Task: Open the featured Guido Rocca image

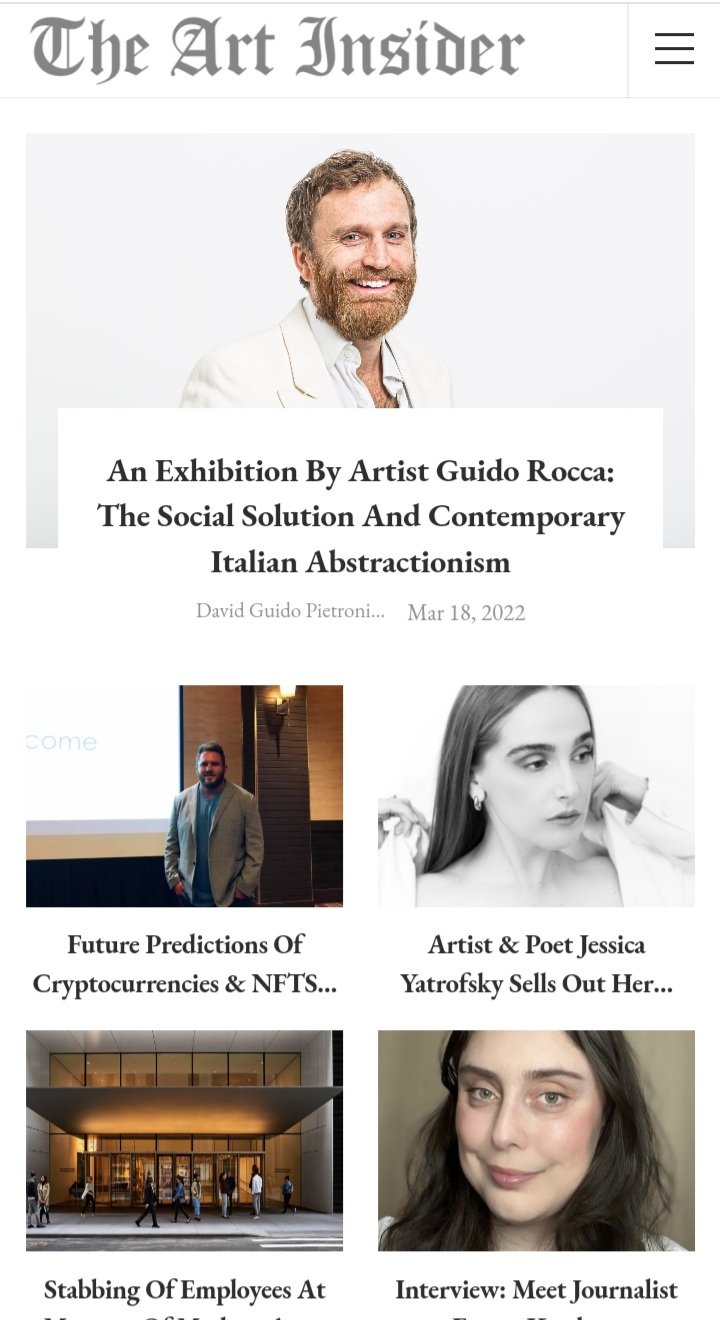Action: click(x=360, y=270)
